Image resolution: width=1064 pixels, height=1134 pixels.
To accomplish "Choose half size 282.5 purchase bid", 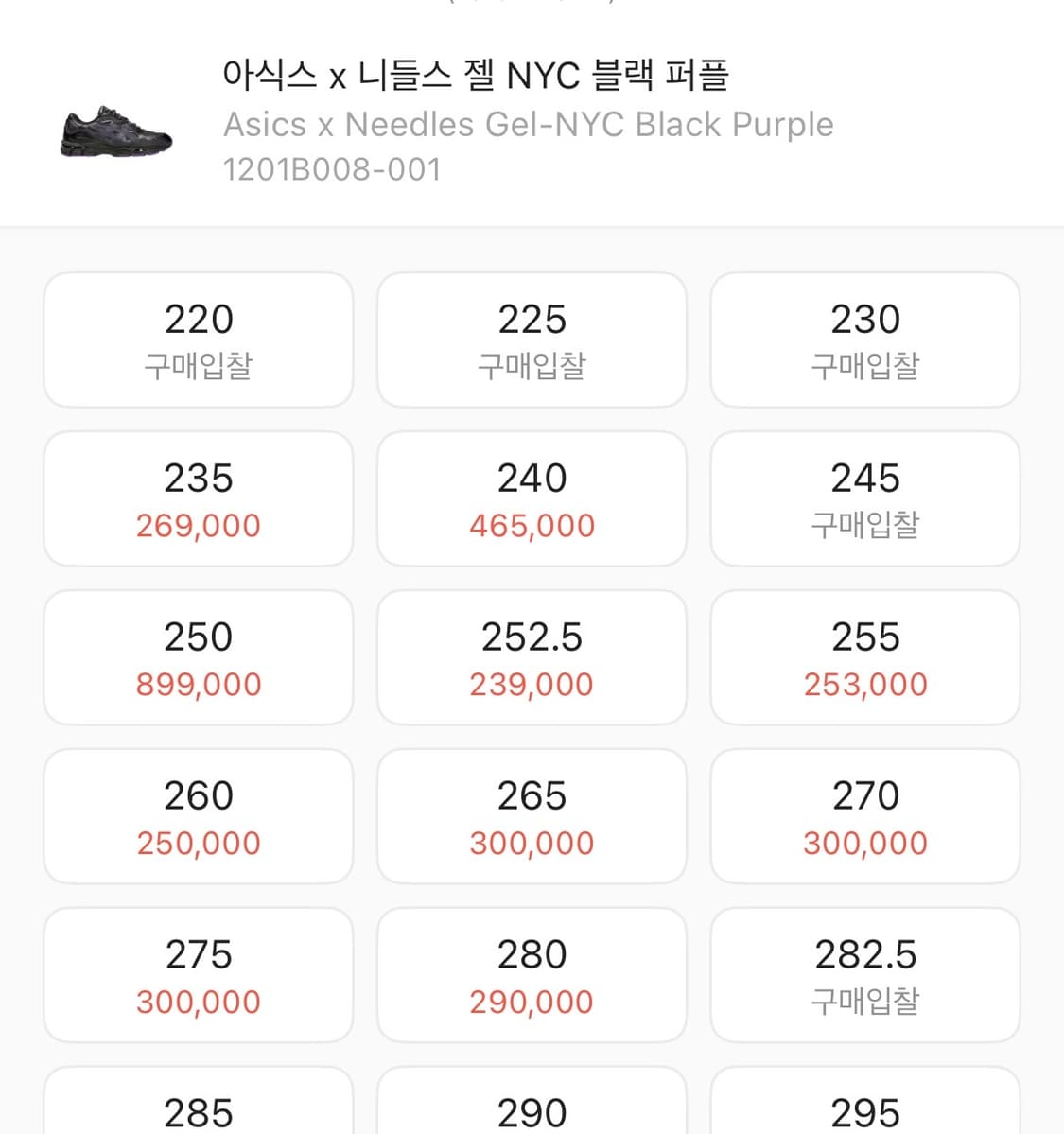I will coord(864,975).
